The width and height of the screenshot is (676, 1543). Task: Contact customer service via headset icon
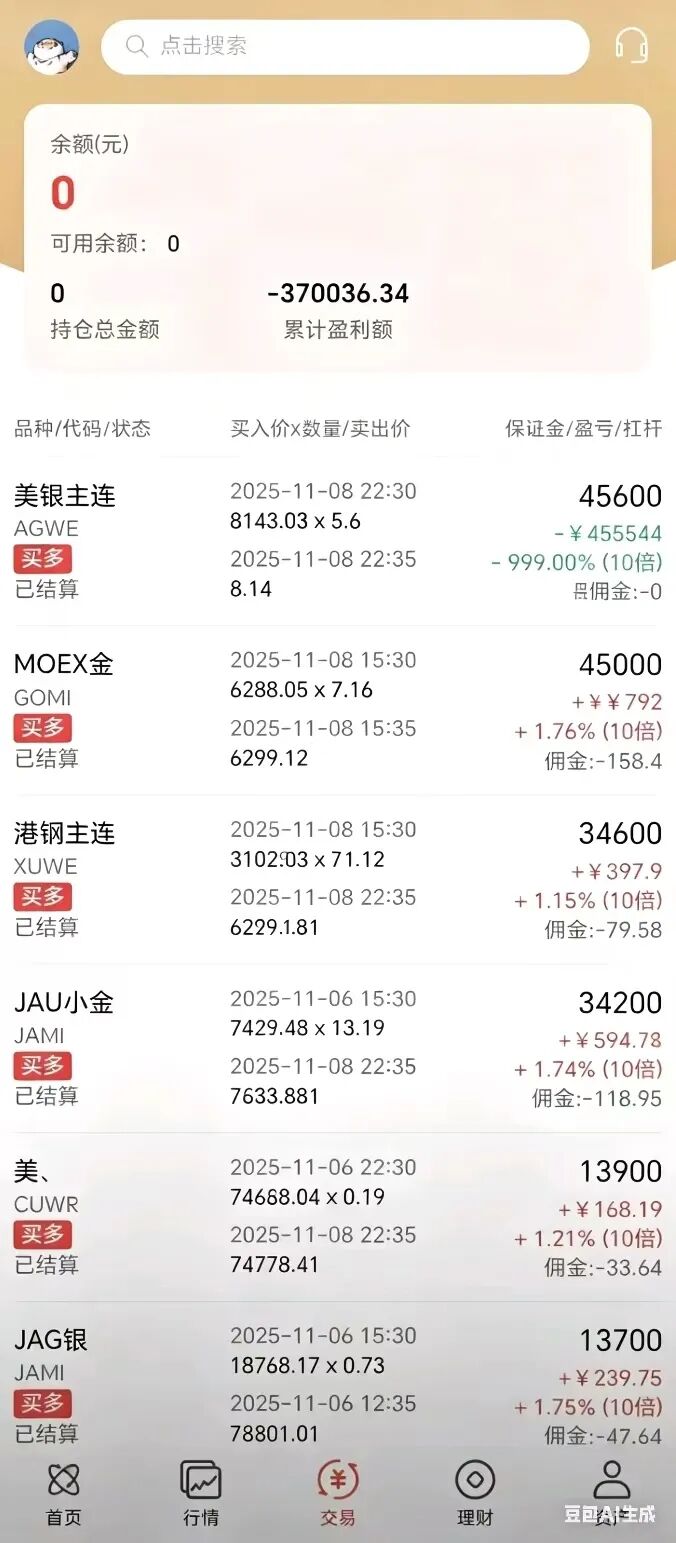(631, 46)
